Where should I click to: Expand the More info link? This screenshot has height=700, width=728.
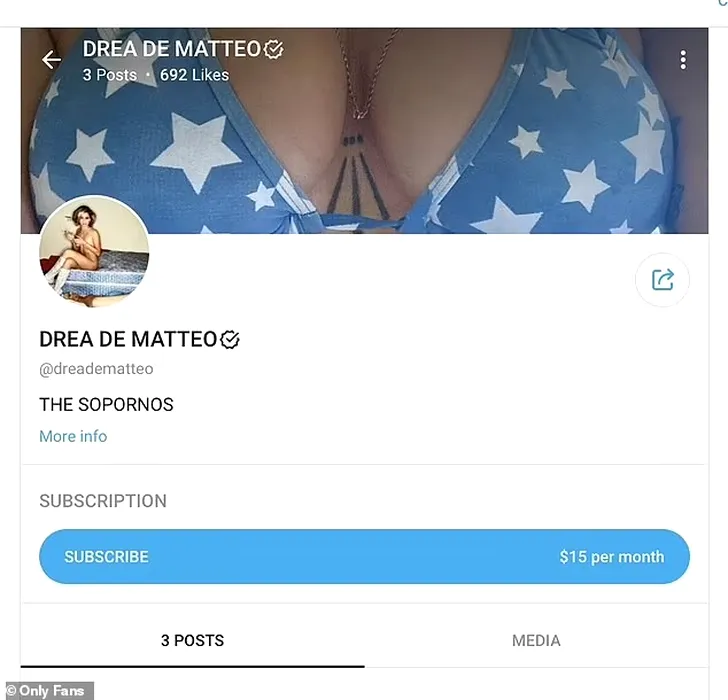73,436
